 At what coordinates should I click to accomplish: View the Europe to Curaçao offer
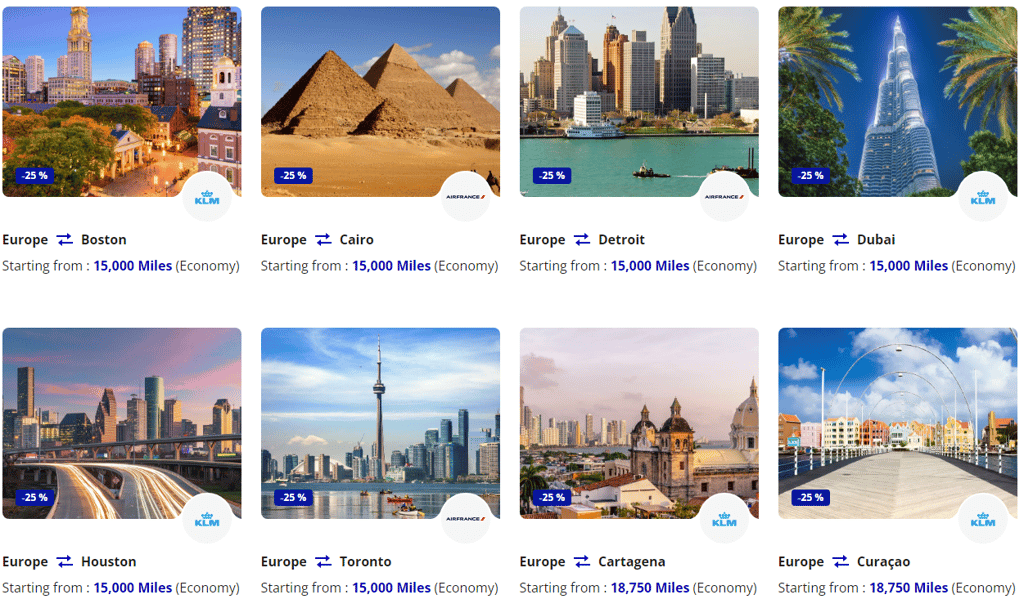point(897,423)
